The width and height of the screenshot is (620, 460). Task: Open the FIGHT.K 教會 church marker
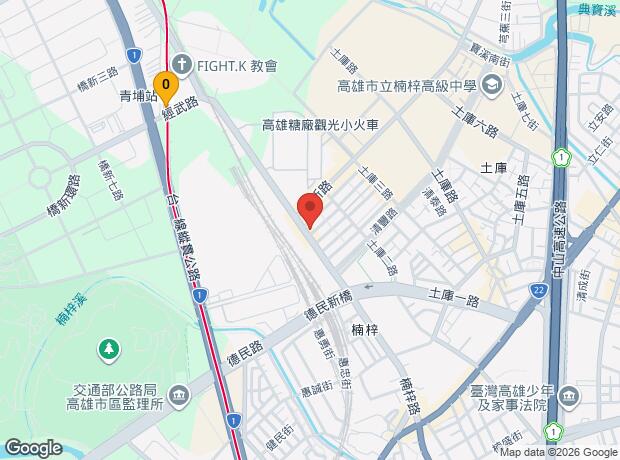click(x=182, y=65)
